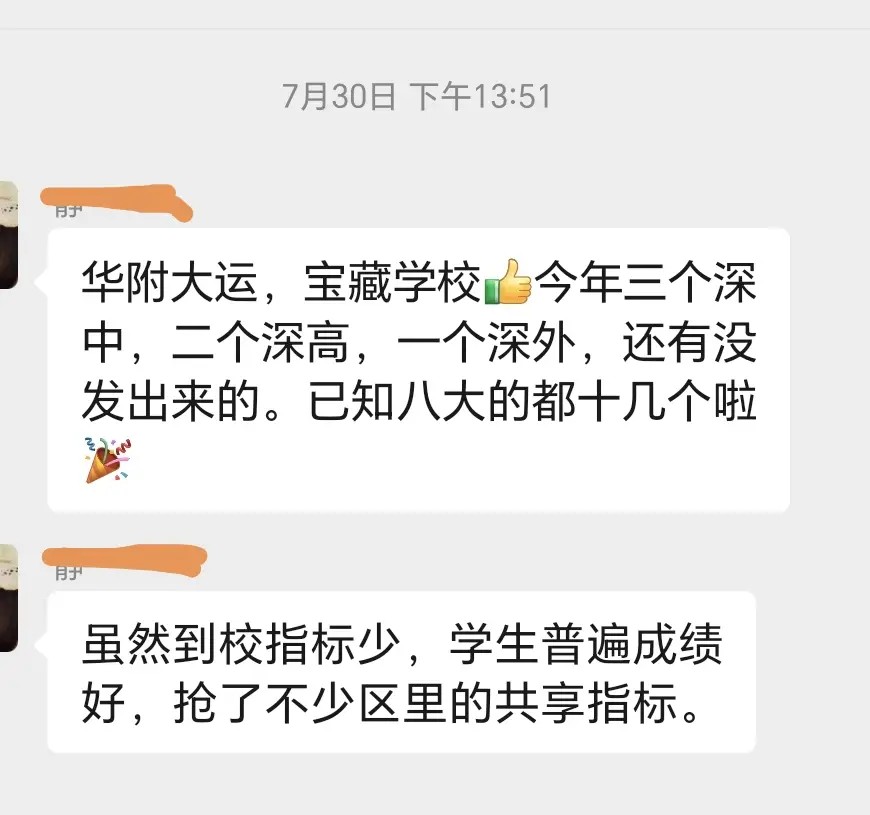Open sender's avatar beside the 华附大运 message

pyautogui.click(x=8, y=235)
